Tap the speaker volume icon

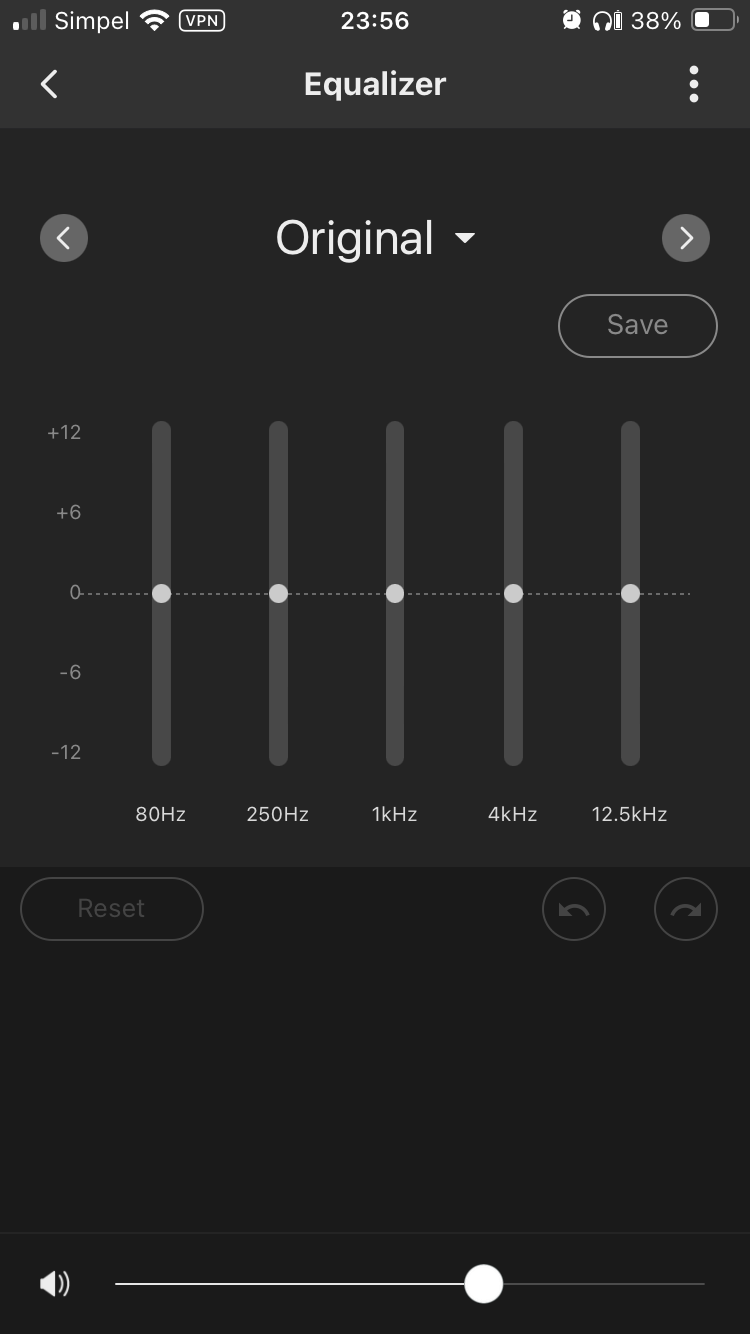coord(55,1284)
